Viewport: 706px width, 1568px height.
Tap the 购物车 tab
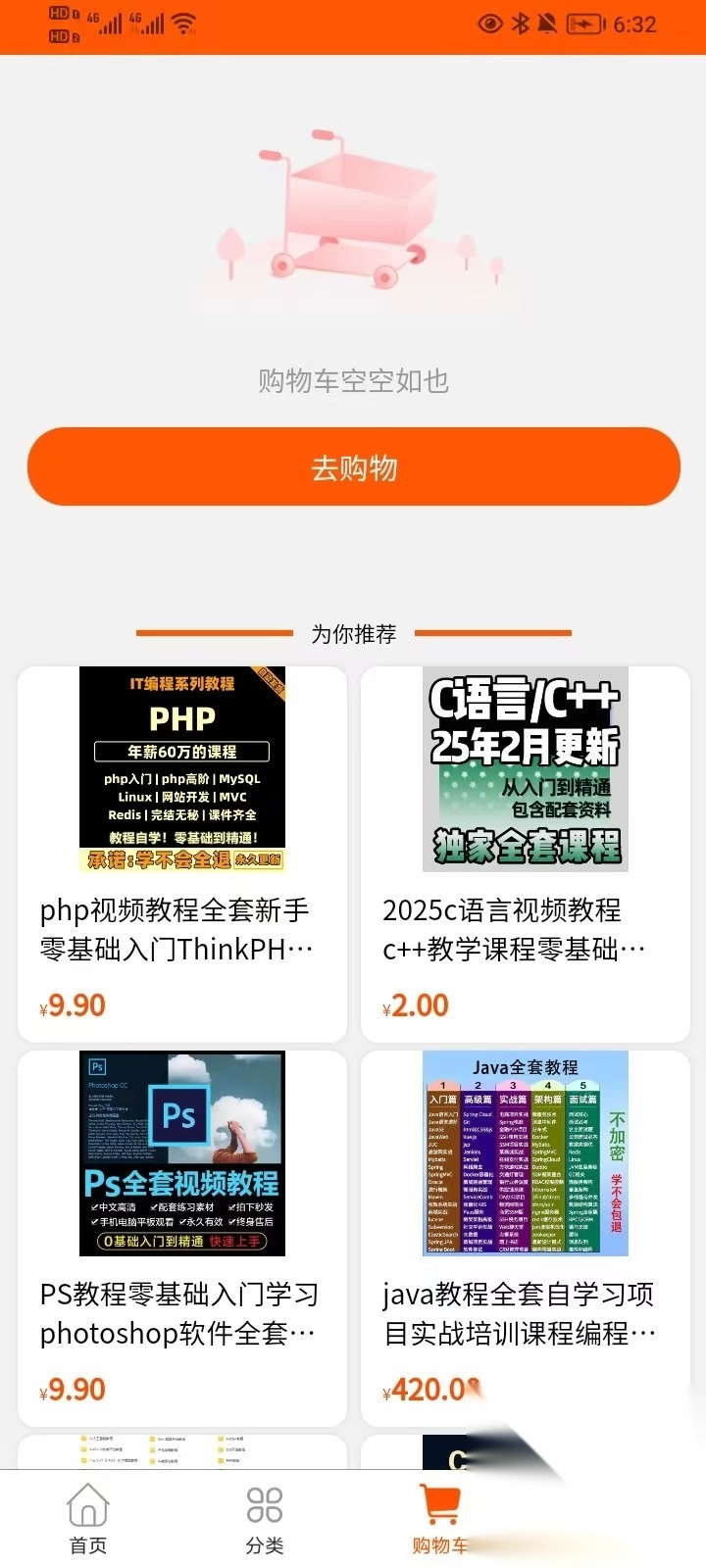439,1518
